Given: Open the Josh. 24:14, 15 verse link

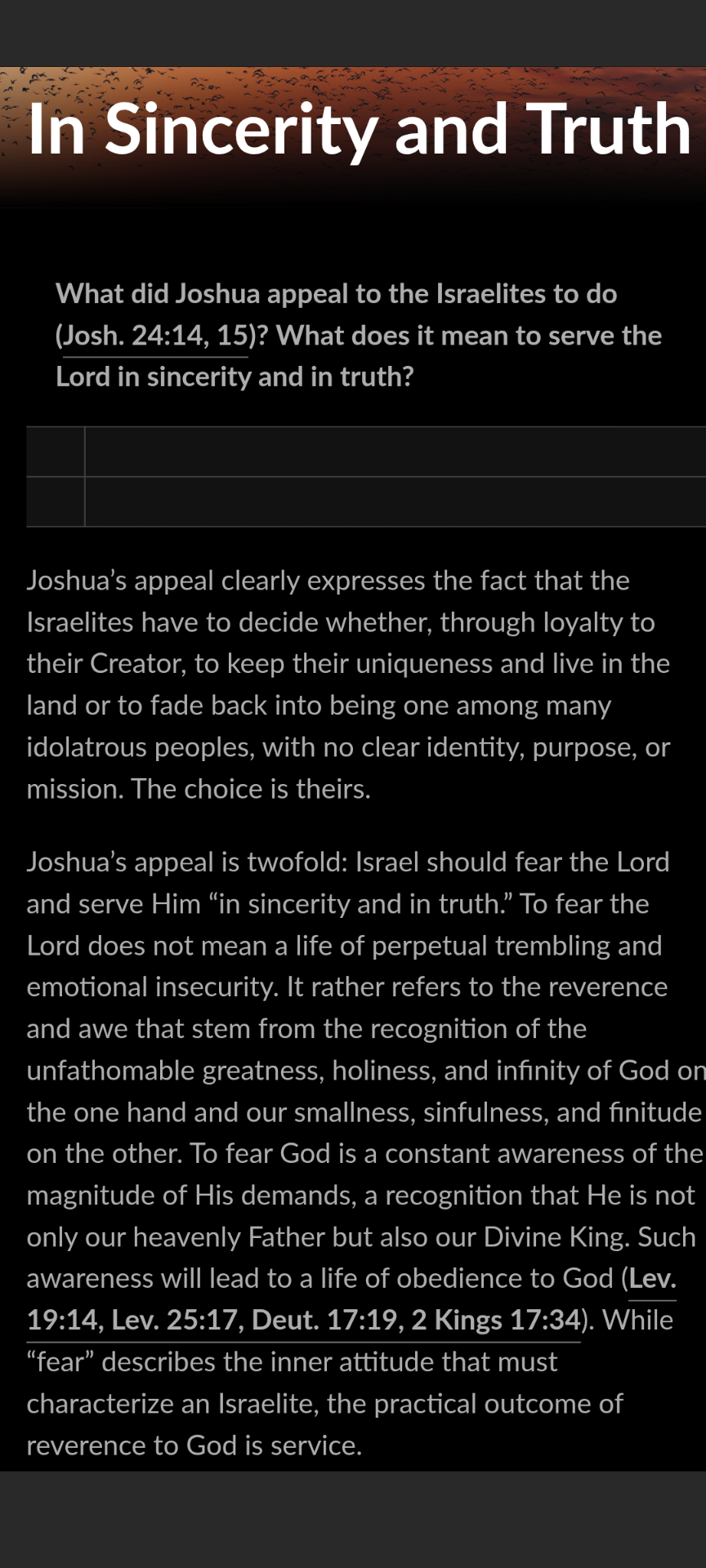Looking at the screenshot, I should 155,336.
